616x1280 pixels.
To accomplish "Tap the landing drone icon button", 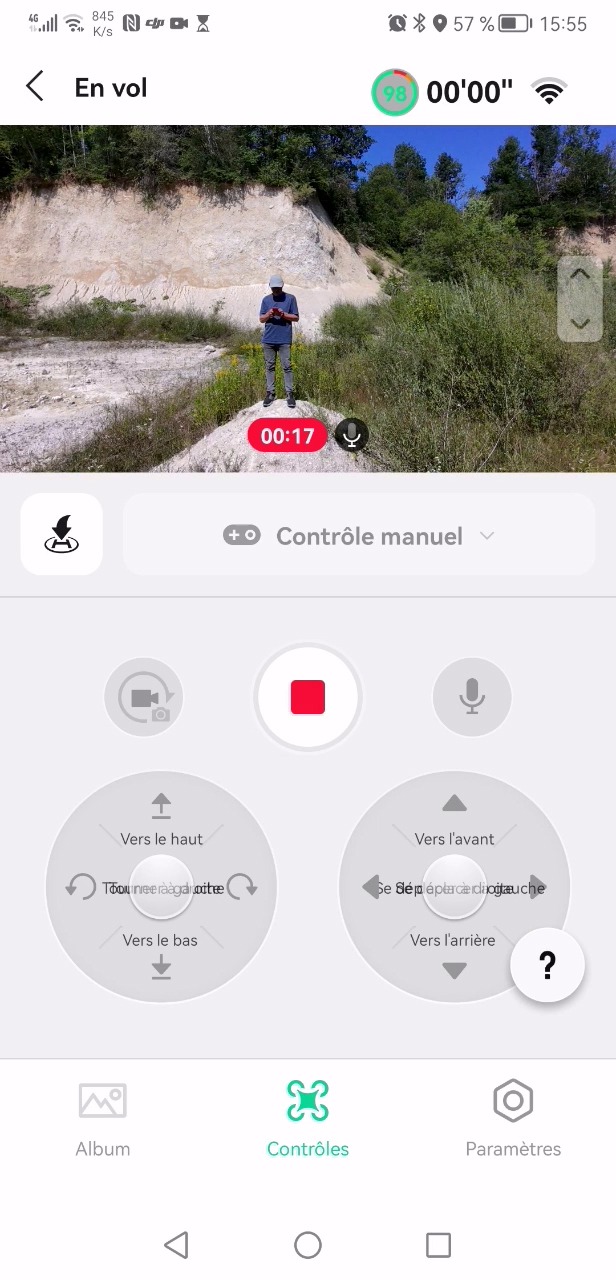I will tap(62, 534).
